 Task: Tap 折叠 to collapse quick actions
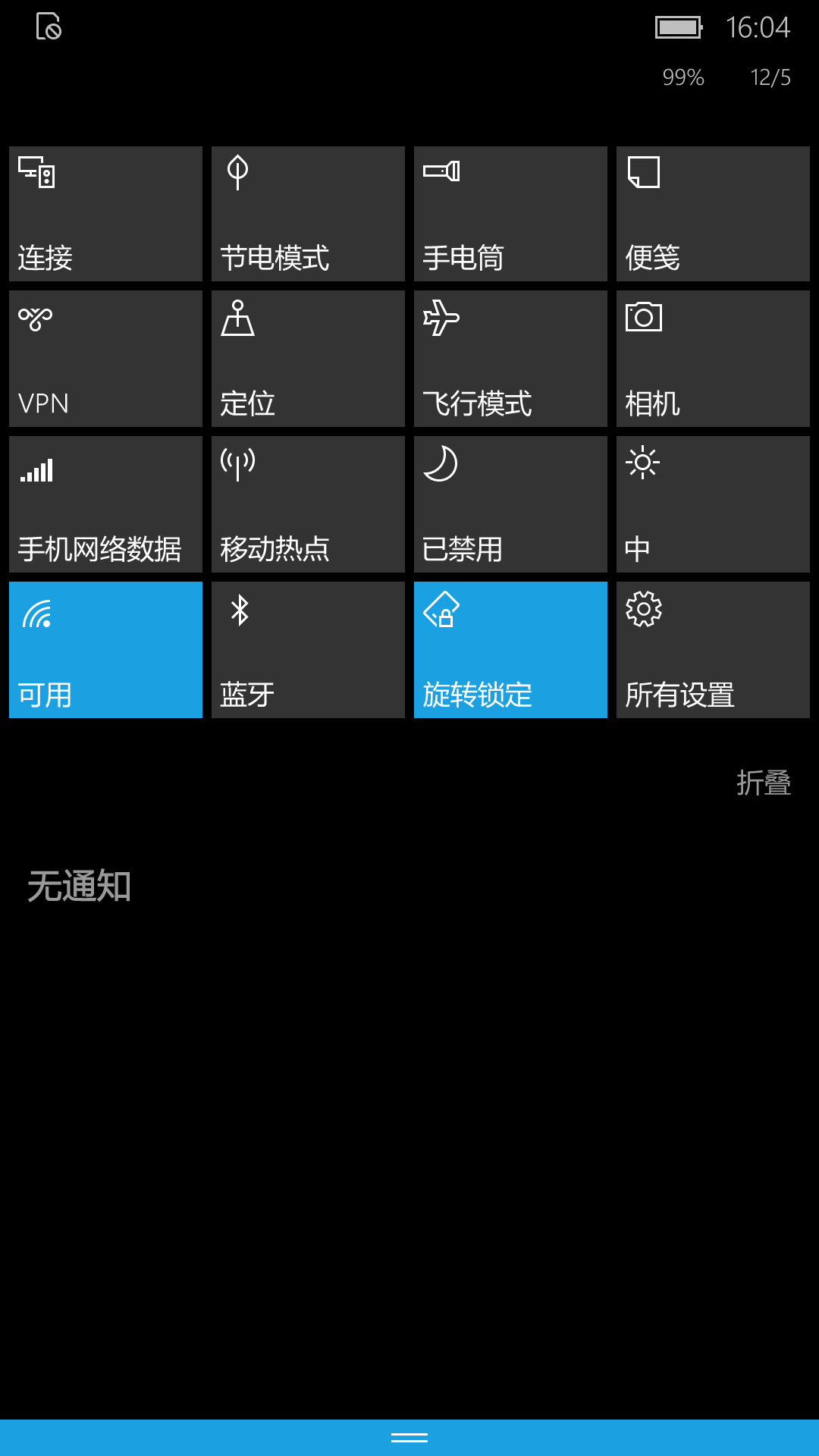pos(764,783)
